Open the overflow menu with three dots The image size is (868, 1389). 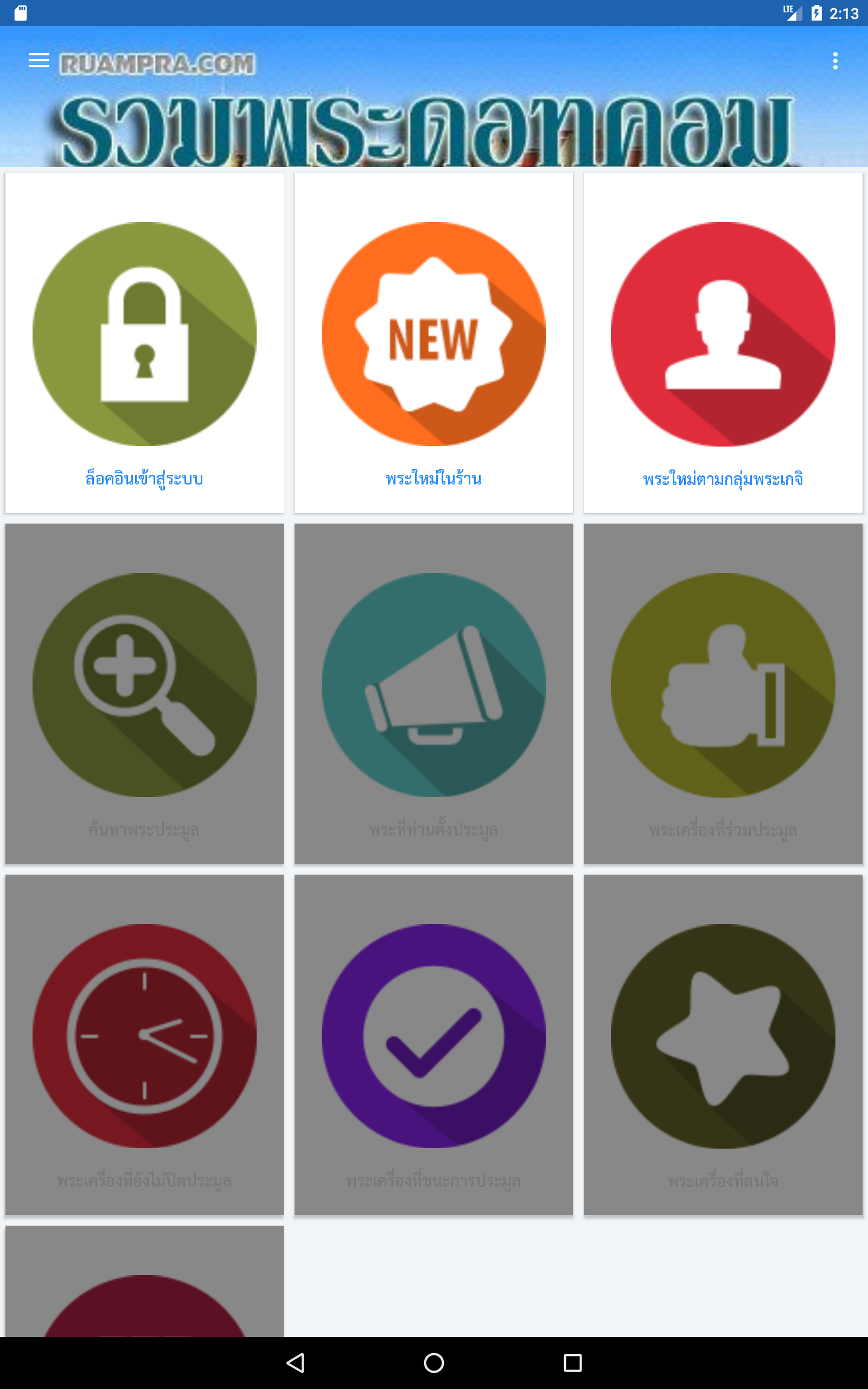click(x=835, y=61)
